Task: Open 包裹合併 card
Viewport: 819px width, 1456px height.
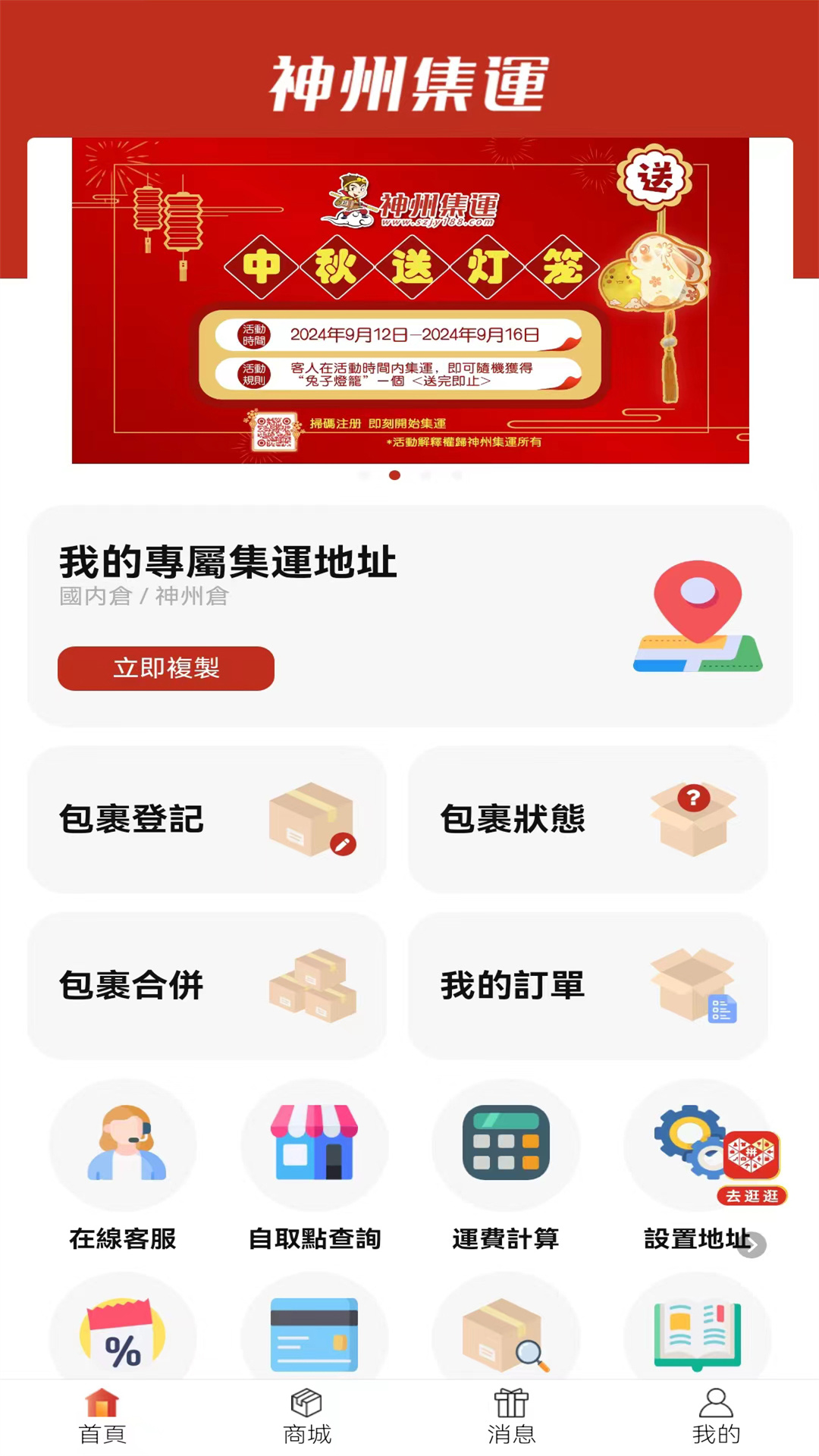Action: [x=207, y=986]
